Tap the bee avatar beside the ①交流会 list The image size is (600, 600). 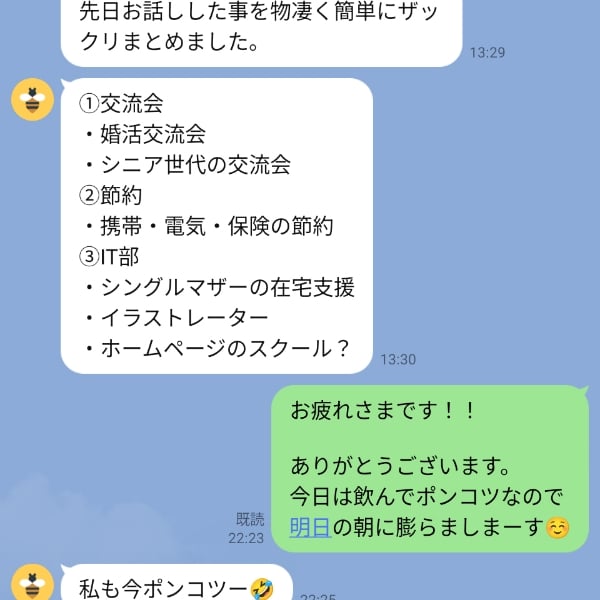(x=33, y=99)
